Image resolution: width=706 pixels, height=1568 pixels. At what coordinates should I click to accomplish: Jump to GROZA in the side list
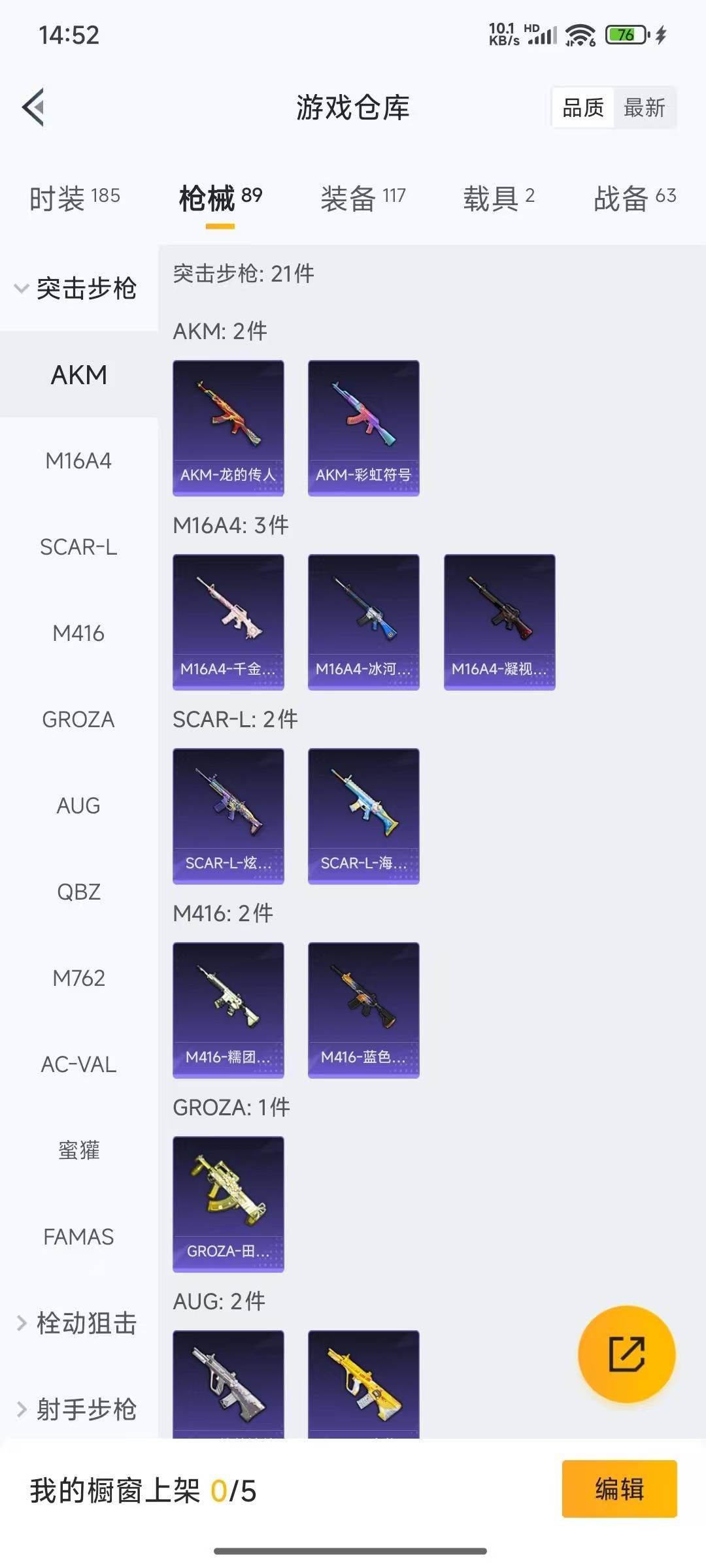(78, 720)
